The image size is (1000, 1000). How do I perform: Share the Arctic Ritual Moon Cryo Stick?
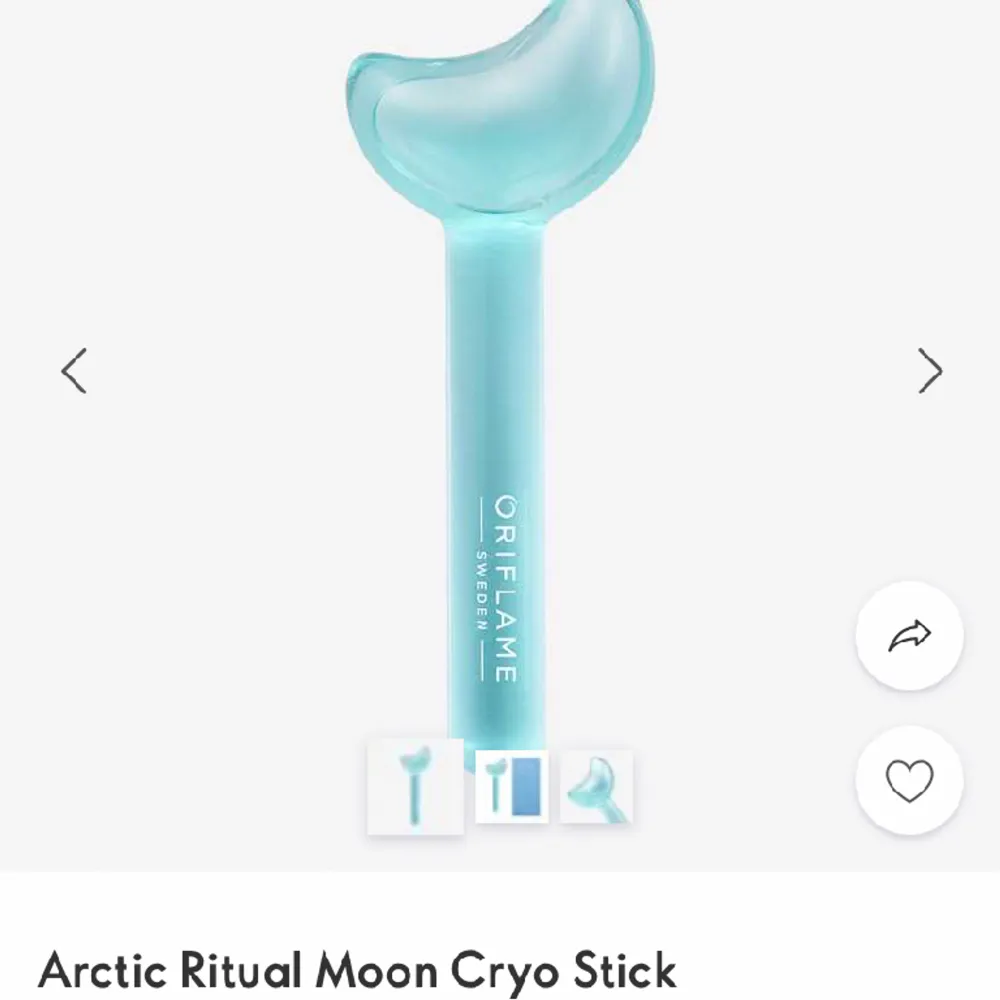coord(909,635)
